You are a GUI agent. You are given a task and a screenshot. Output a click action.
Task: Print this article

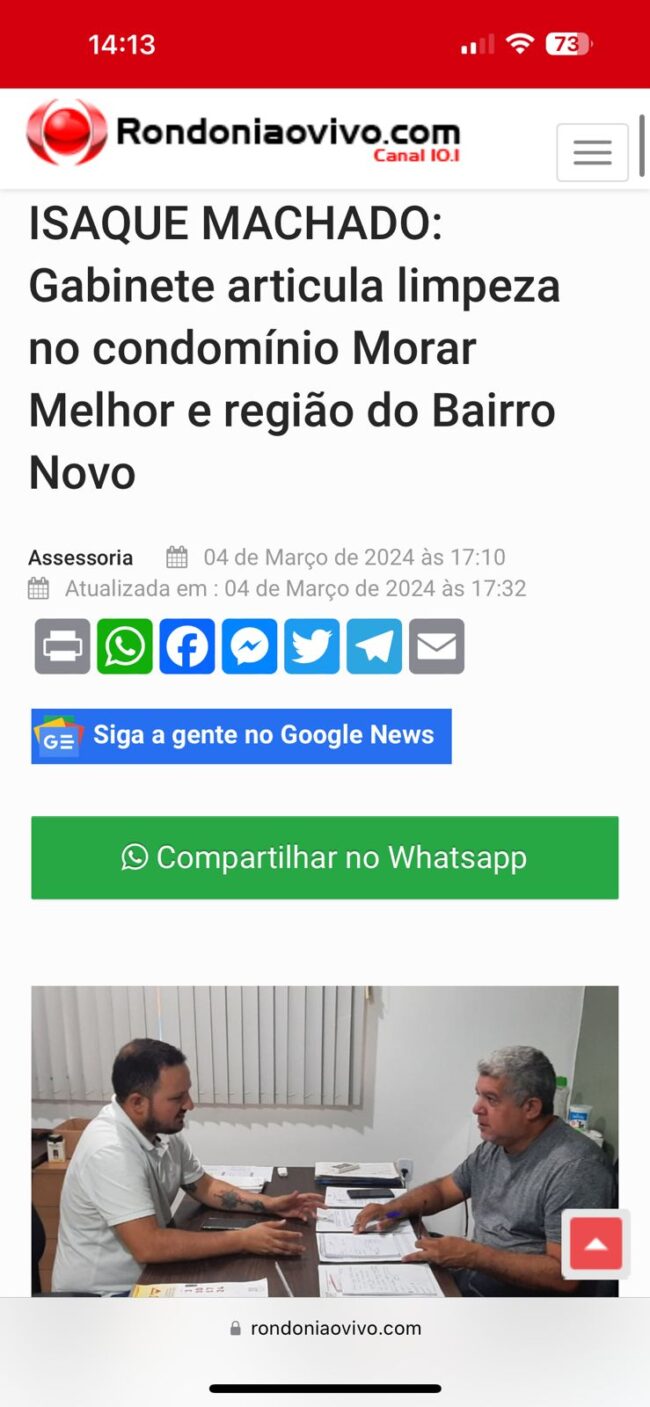(x=62, y=646)
